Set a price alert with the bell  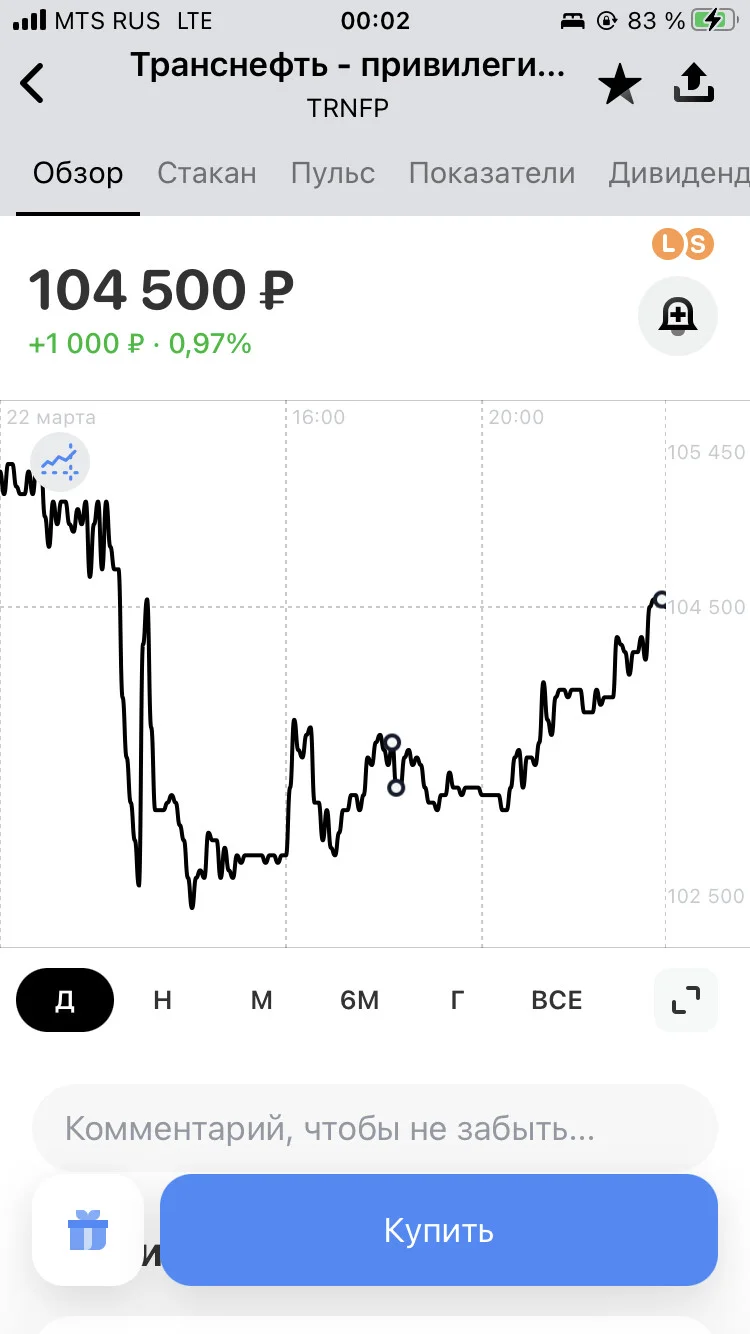pos(678,316)
